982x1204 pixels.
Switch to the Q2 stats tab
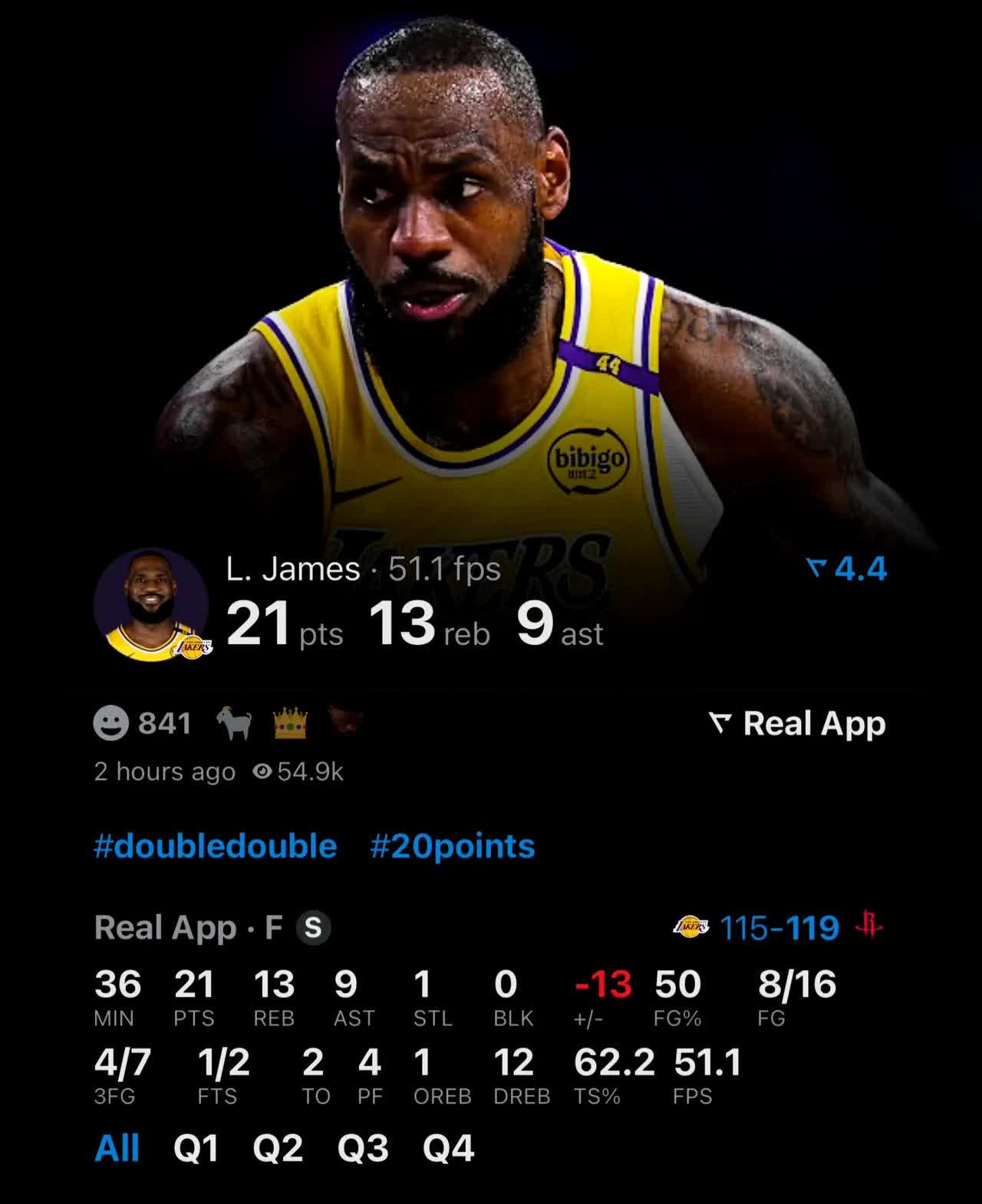coord(278,1148)
